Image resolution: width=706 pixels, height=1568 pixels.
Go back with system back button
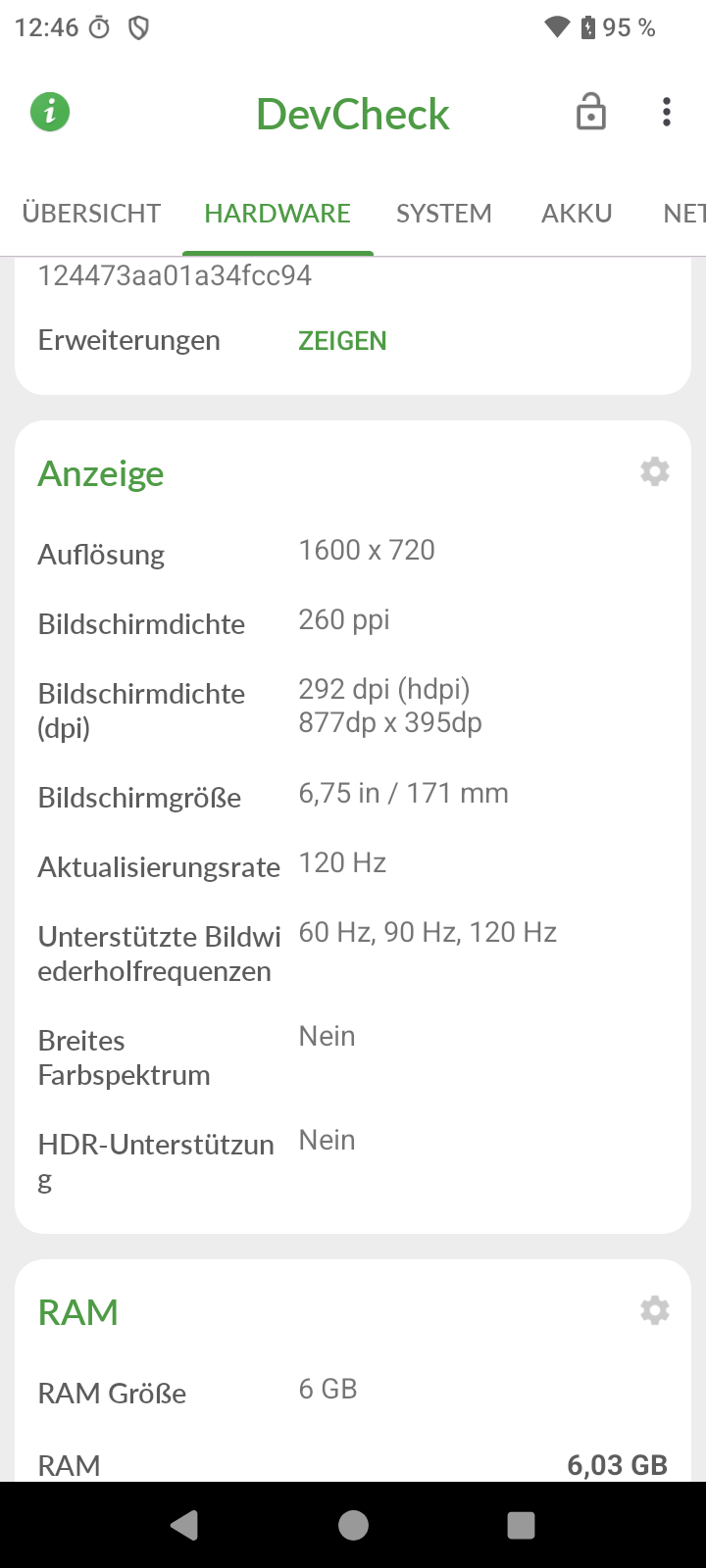tap(184, 1525)
